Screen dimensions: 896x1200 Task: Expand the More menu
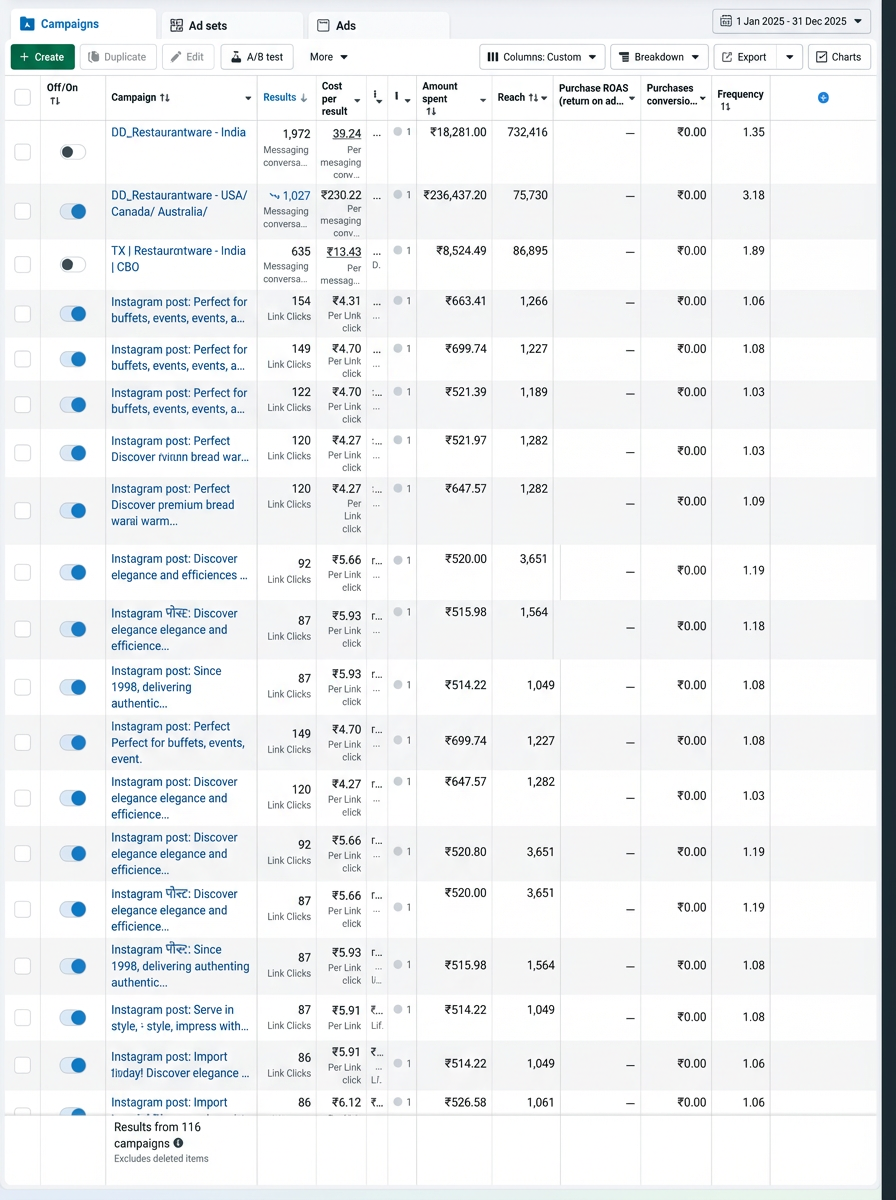point(329,57)
